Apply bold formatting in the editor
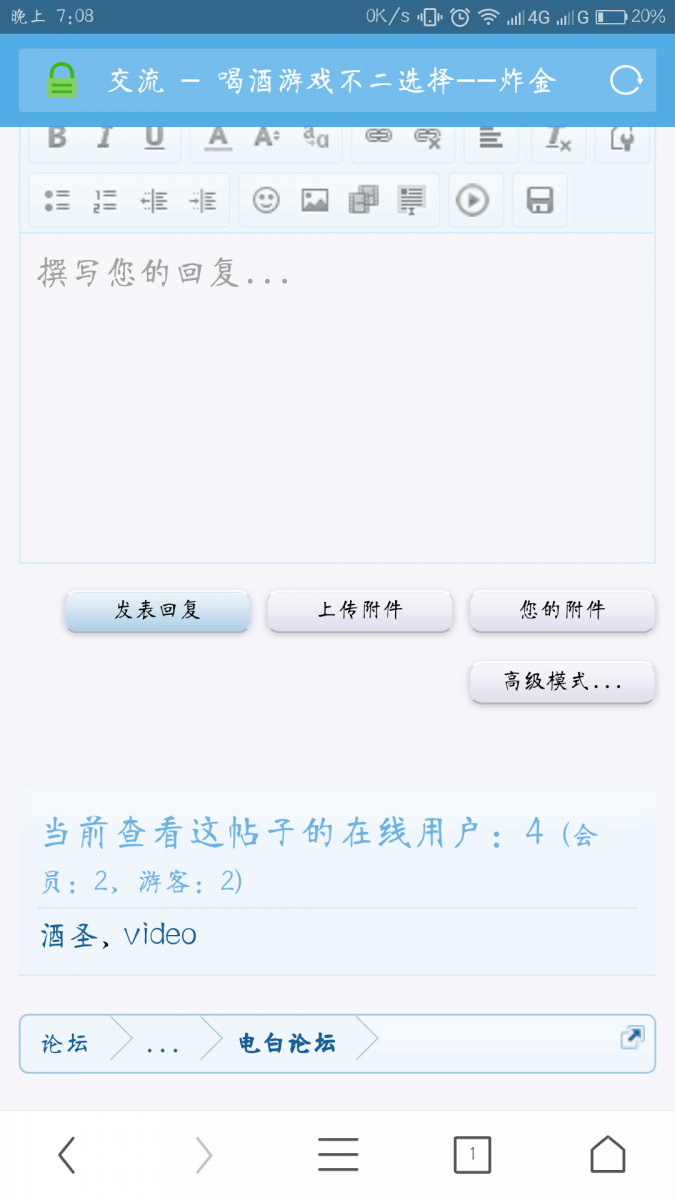Screen dimensions: 675x1200 pyautogui.click(x=57, y=139)
